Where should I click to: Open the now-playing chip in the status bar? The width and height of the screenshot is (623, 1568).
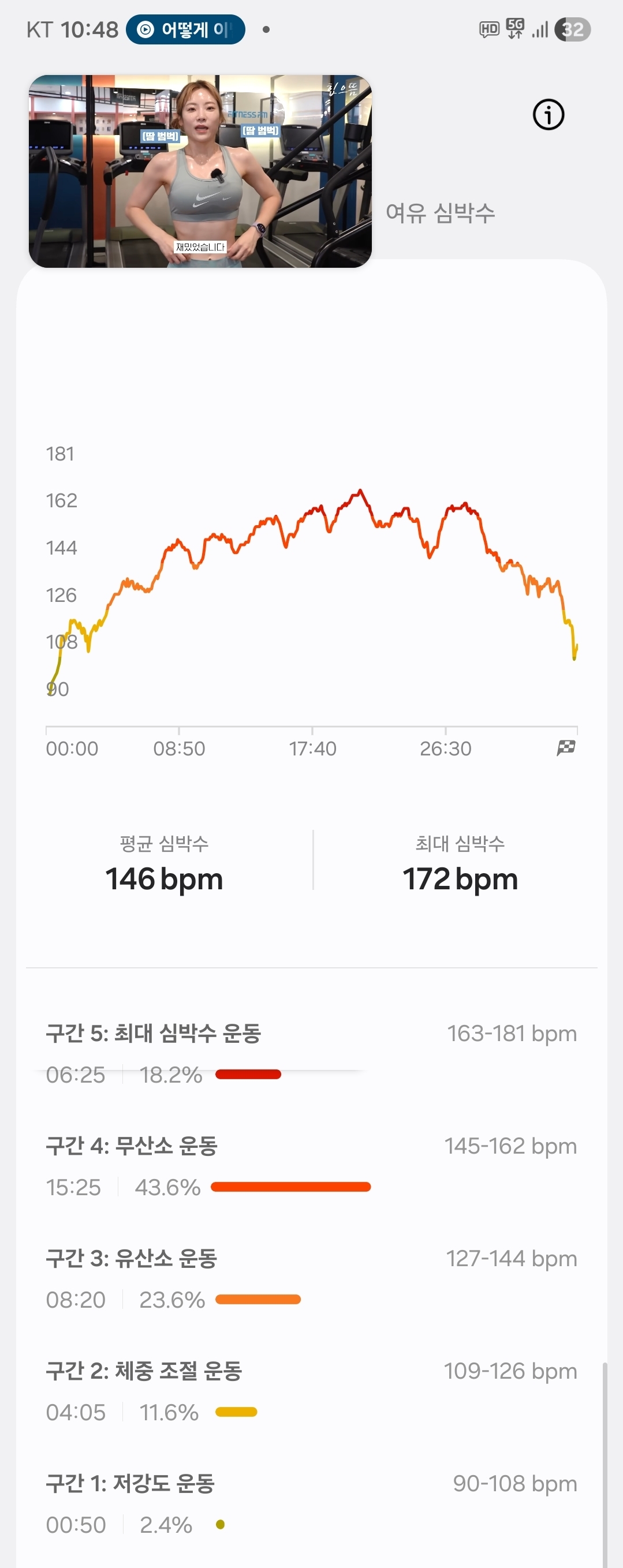[x=185, y=29]
